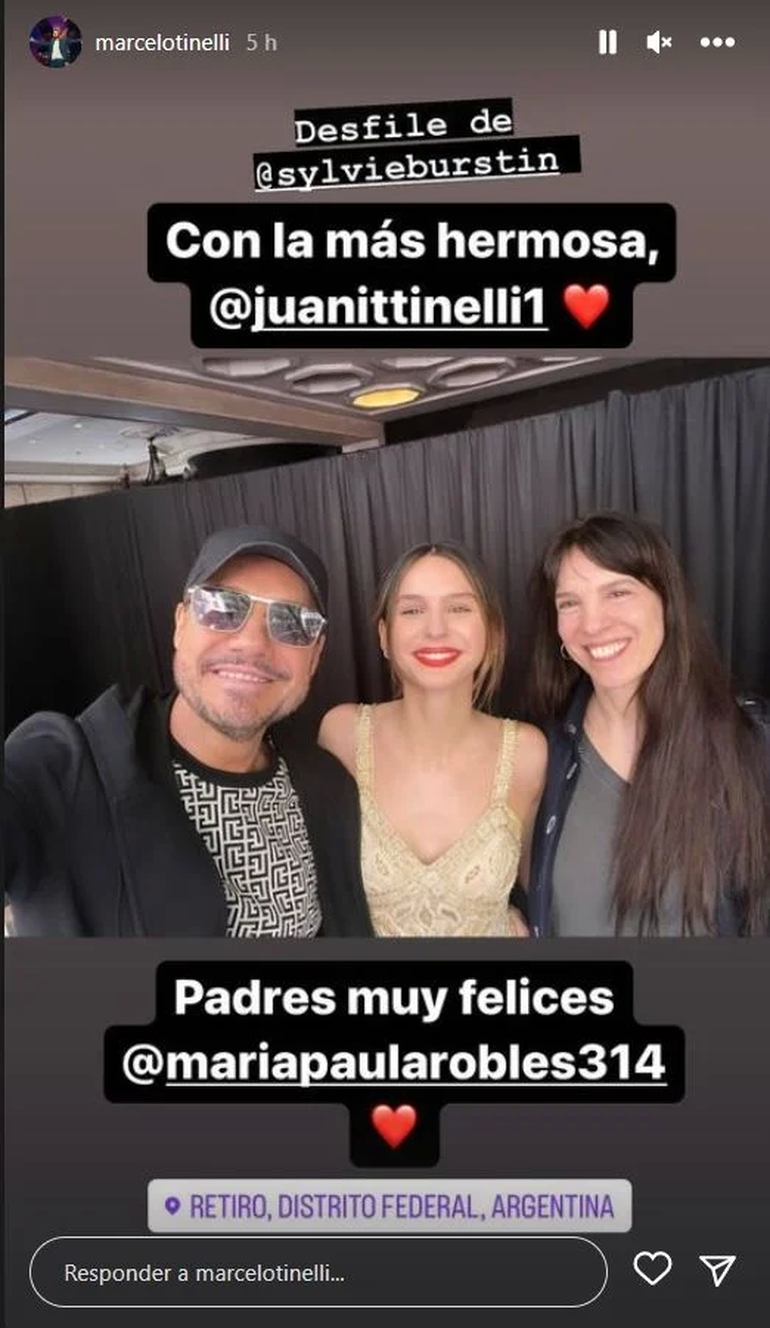
Task: Open marcelotinelli's profile picture
Action: click(55, 42)
